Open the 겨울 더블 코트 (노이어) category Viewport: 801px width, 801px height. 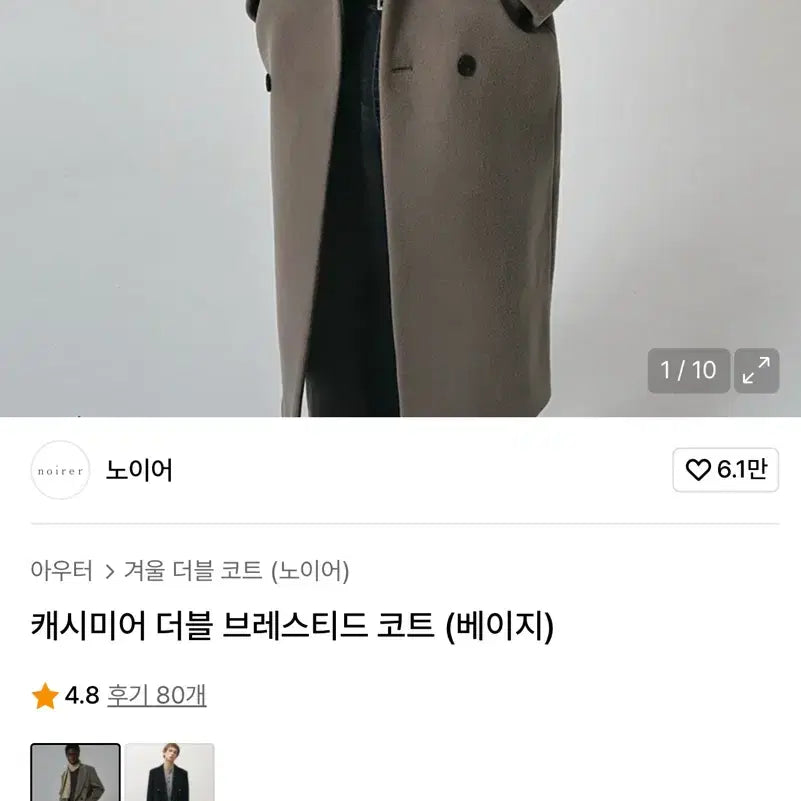pyautogui.click(x=236, y=571)
